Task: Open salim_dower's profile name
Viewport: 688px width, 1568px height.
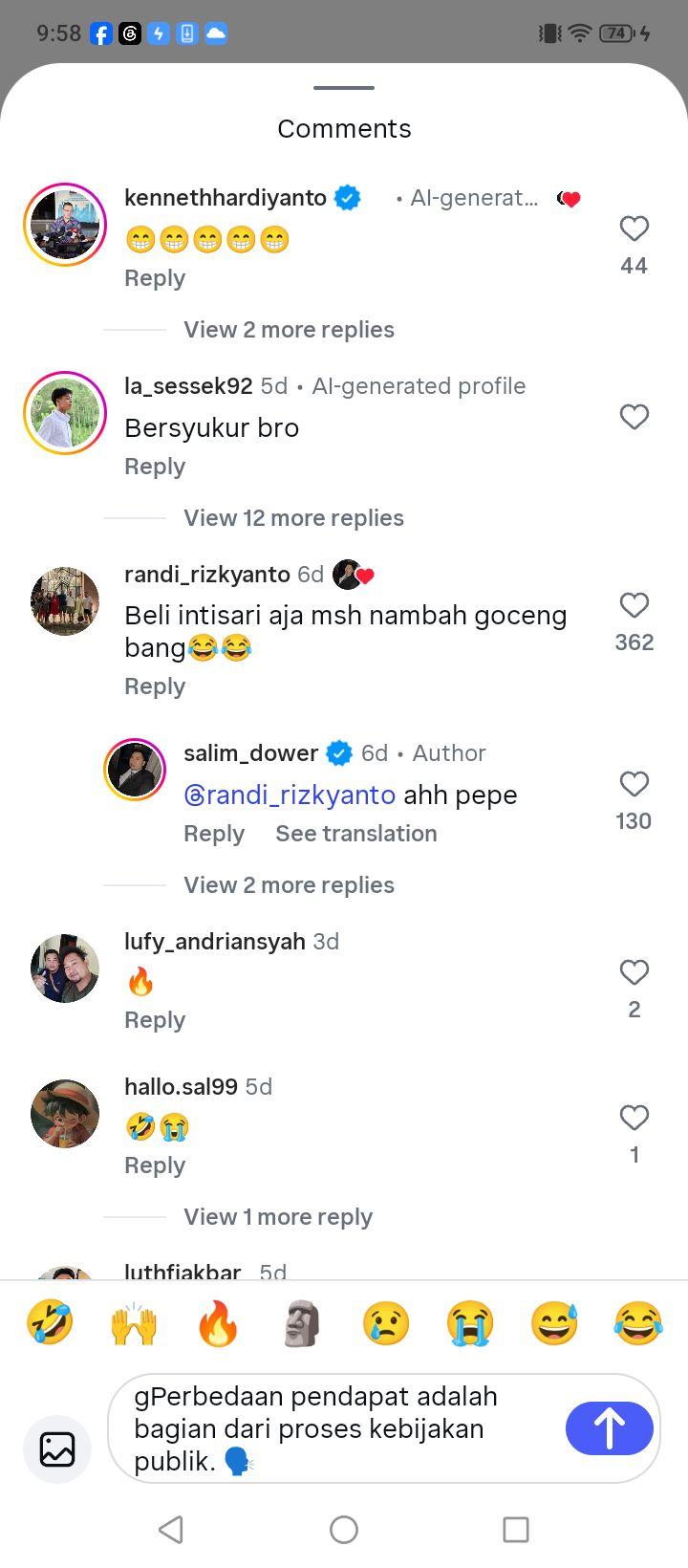Action: pos(250,753)
